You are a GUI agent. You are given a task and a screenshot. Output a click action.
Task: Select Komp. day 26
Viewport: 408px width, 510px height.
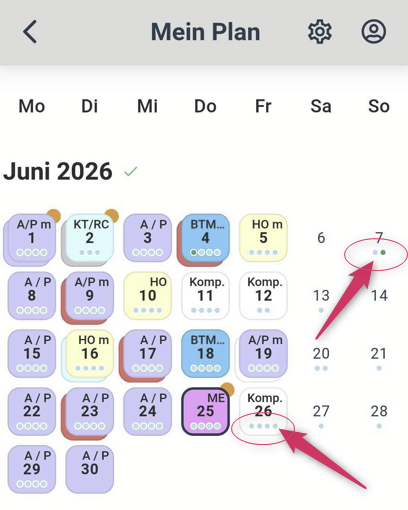263,411
